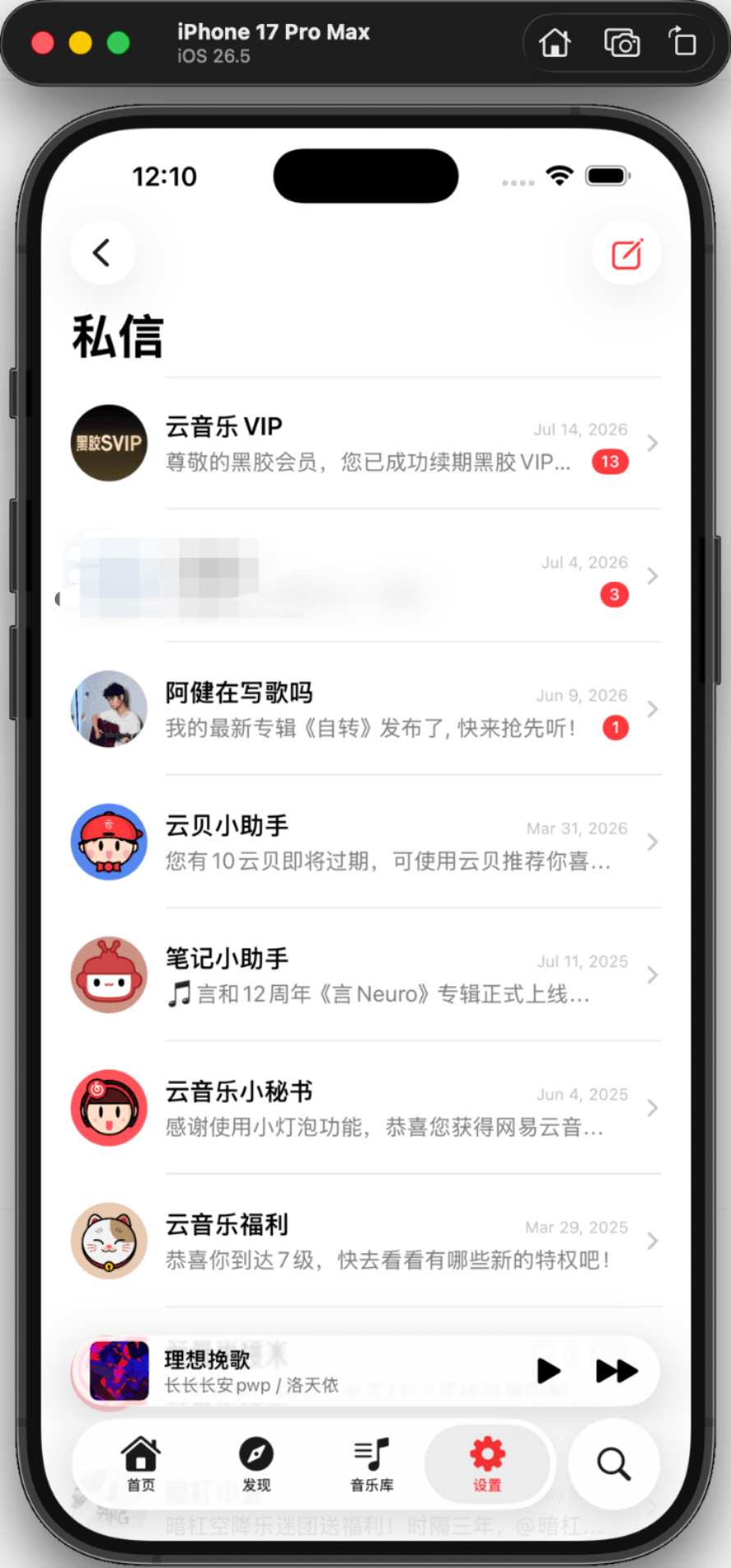Compose a new private message
The image size is (731, 1568).
[627, 253]
